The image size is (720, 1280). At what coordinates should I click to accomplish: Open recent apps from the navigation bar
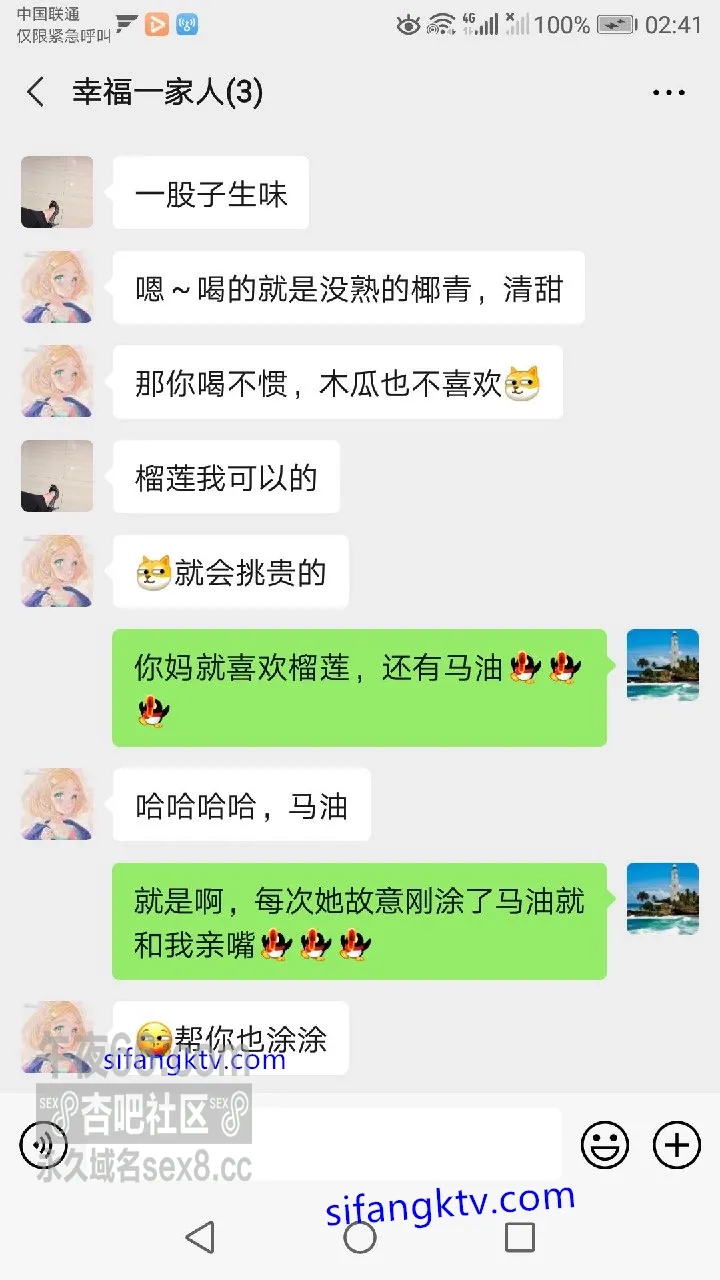pos(520,1237)
